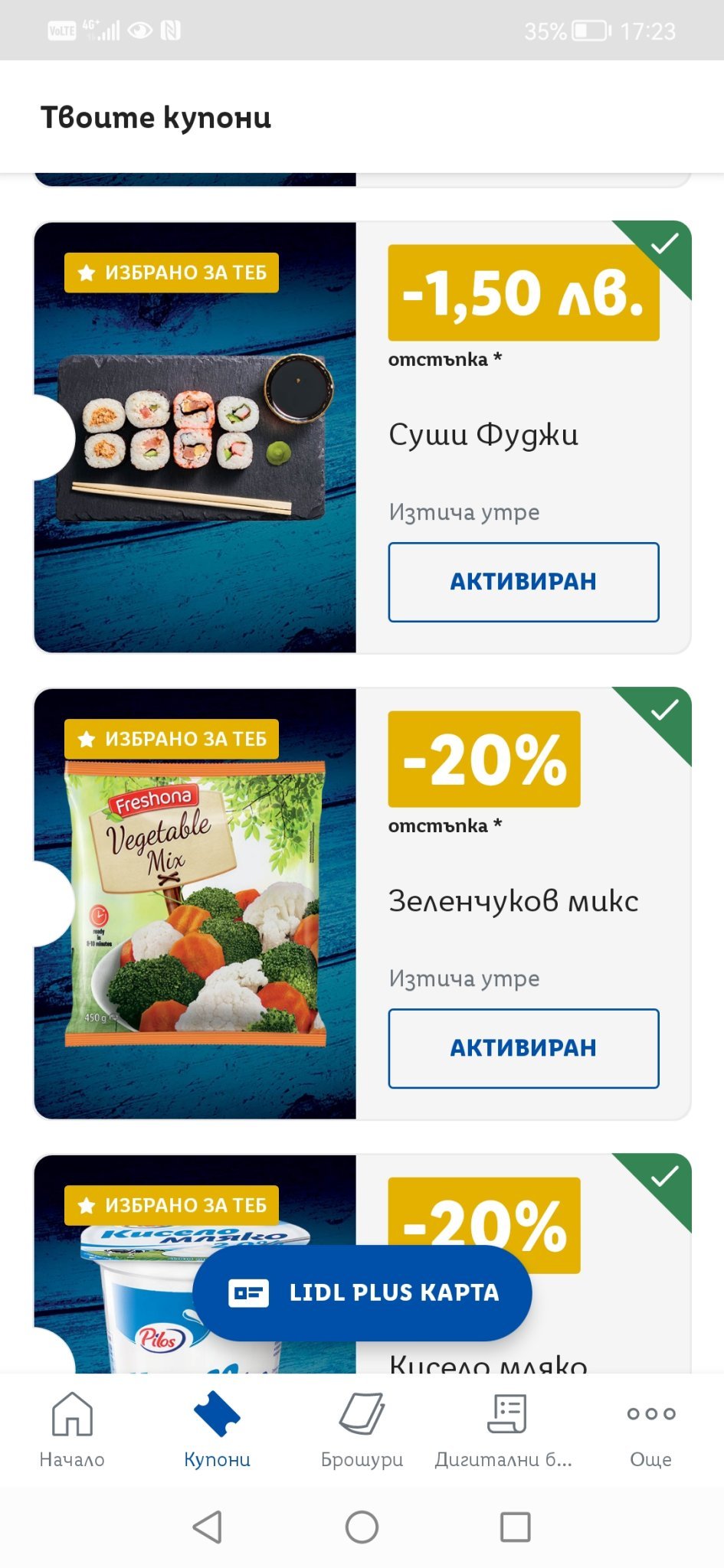Go to the Брошури tab
Screen dimensions: 724x1568
click(362, 1429)
